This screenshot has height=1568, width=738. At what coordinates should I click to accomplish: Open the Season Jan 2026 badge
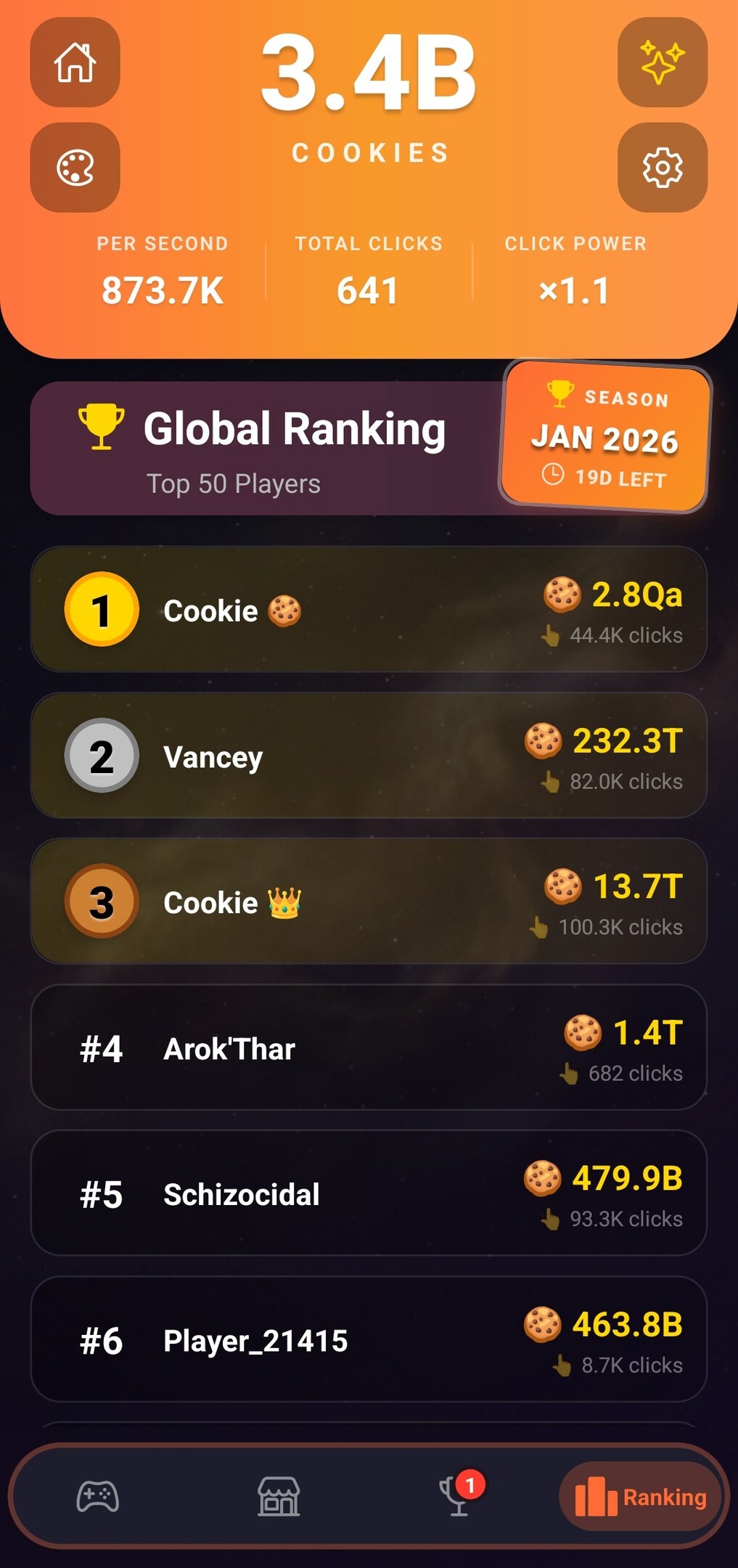604,437
